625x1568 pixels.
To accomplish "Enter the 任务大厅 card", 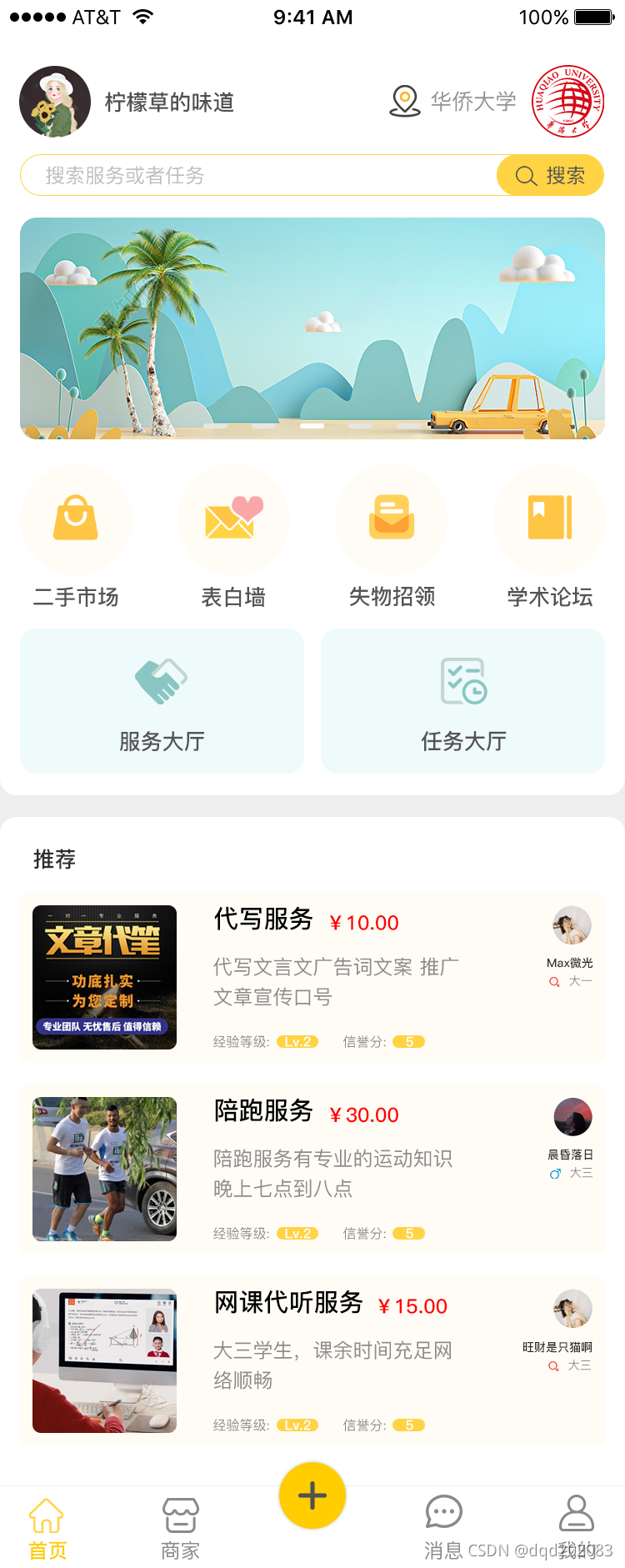I will coord(463,701).
